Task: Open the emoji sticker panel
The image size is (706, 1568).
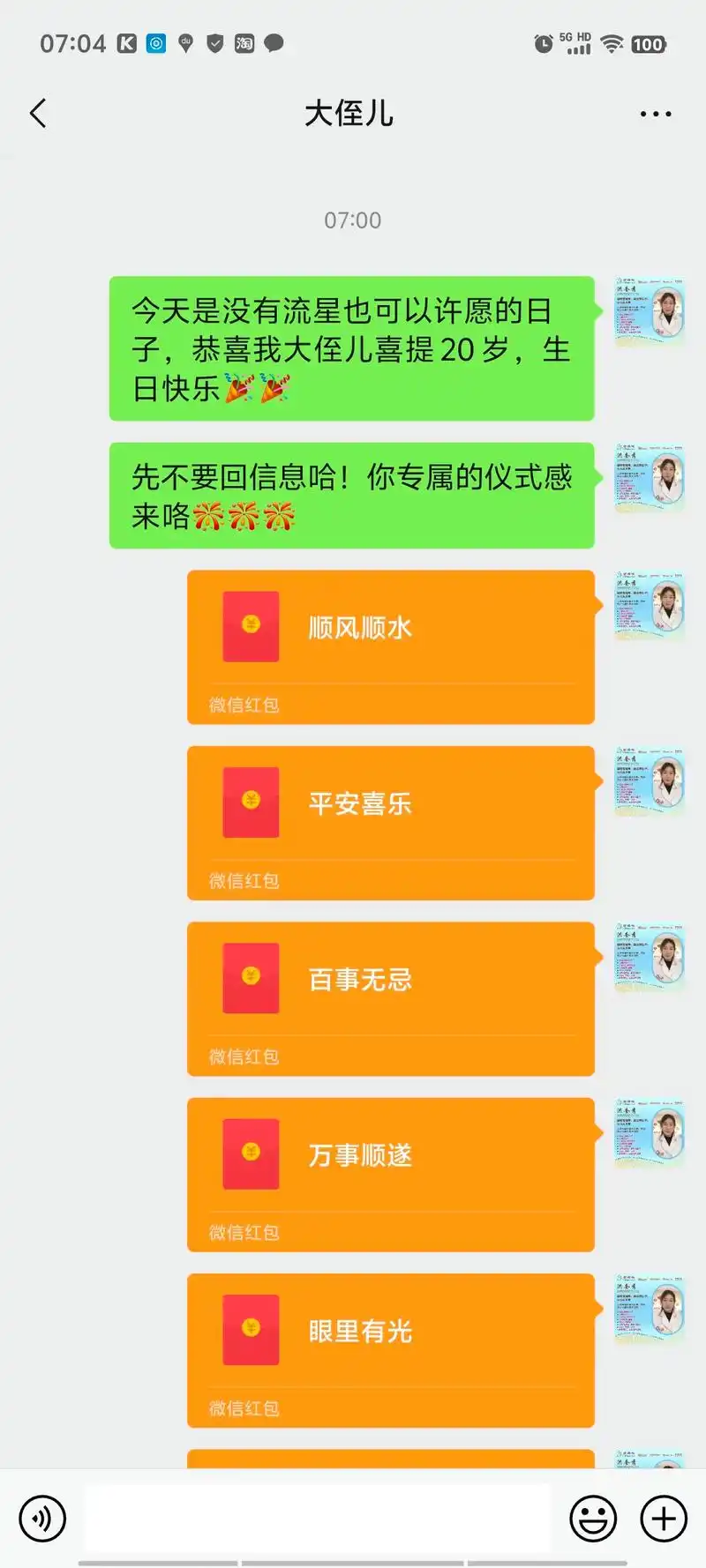Action: [593, 1519]
